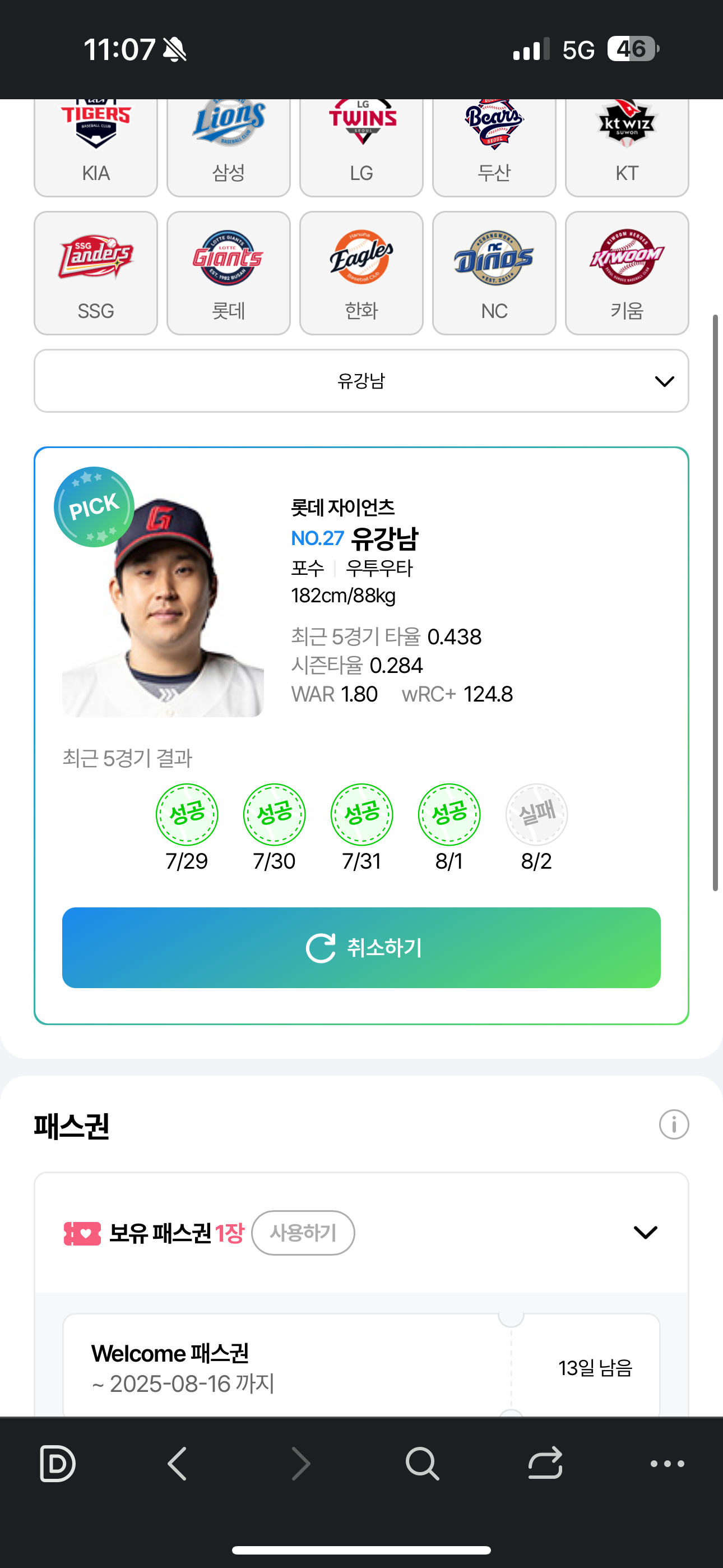Select the SSG Landers team tile

point(95,273)
